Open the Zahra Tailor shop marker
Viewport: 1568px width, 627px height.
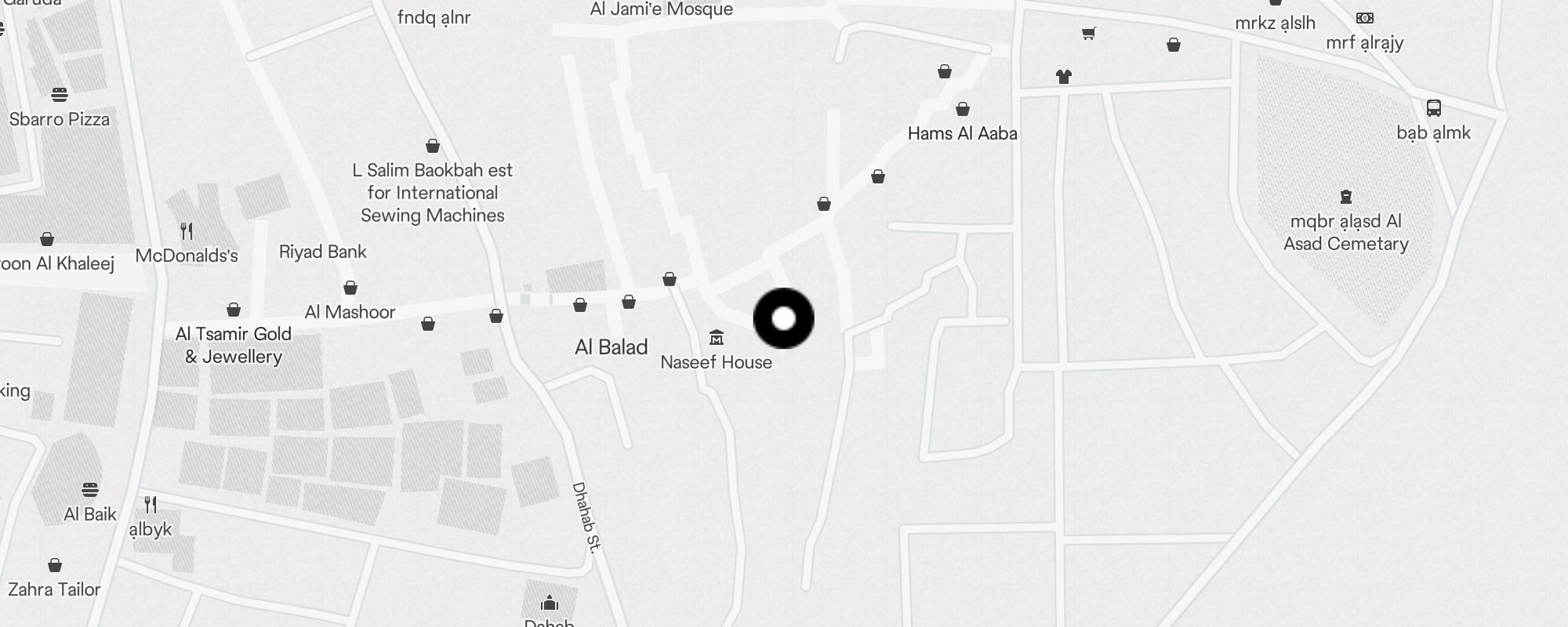(x=55, y=566)
